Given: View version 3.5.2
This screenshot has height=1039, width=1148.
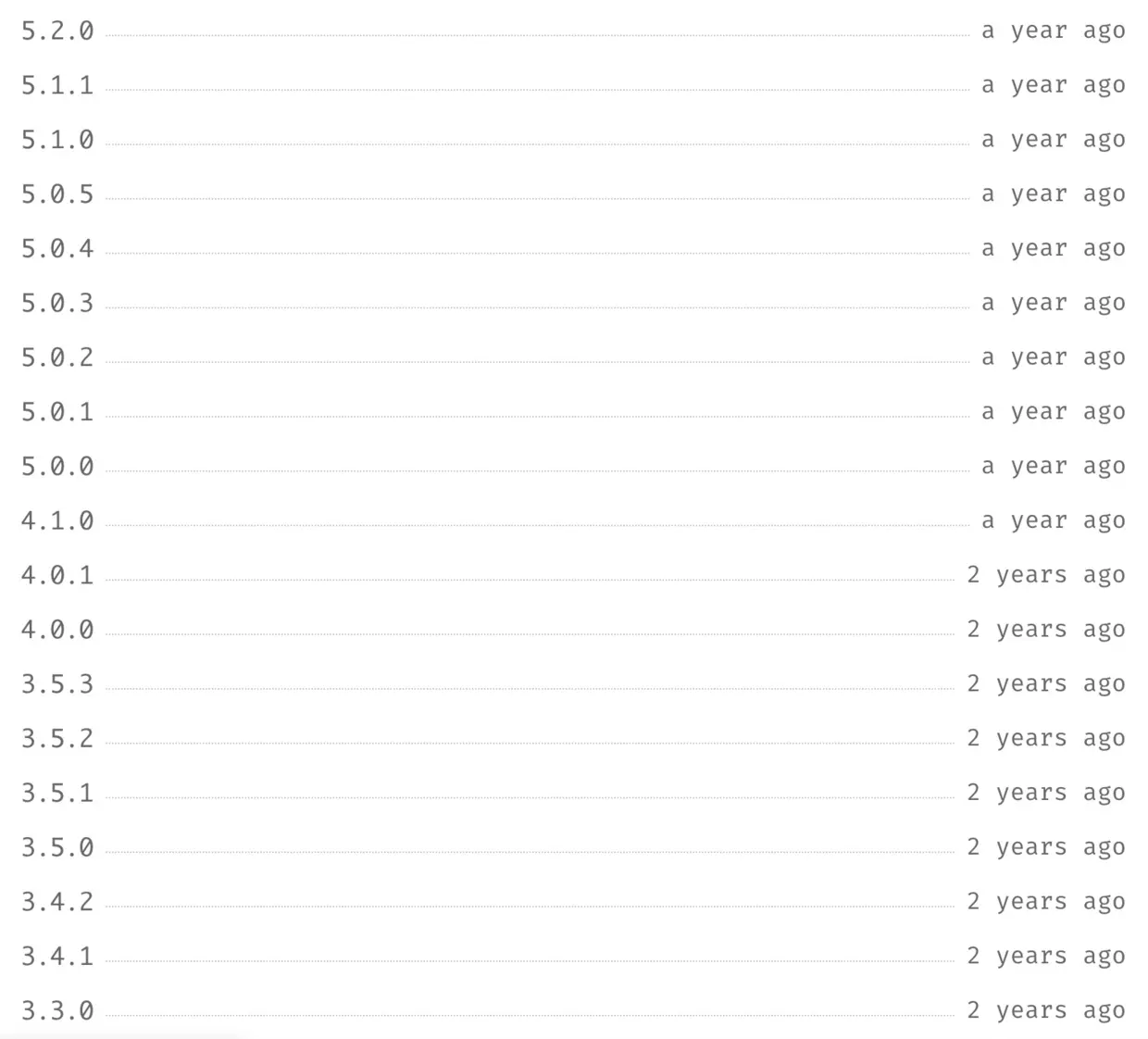Looking at the screenshot, I should pos(57,739).
